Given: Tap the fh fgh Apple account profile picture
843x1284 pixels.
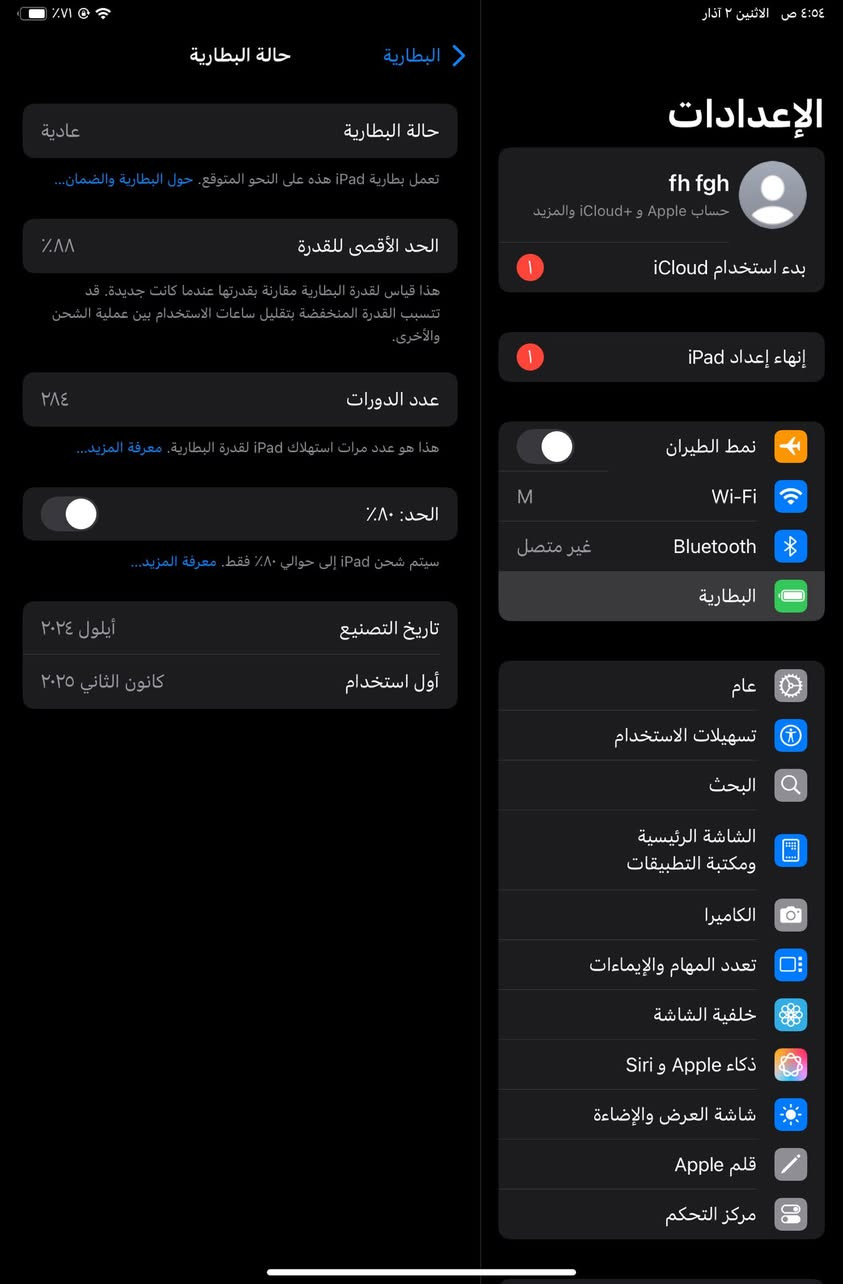Looking at the screenshot, I should pos(771,194).
